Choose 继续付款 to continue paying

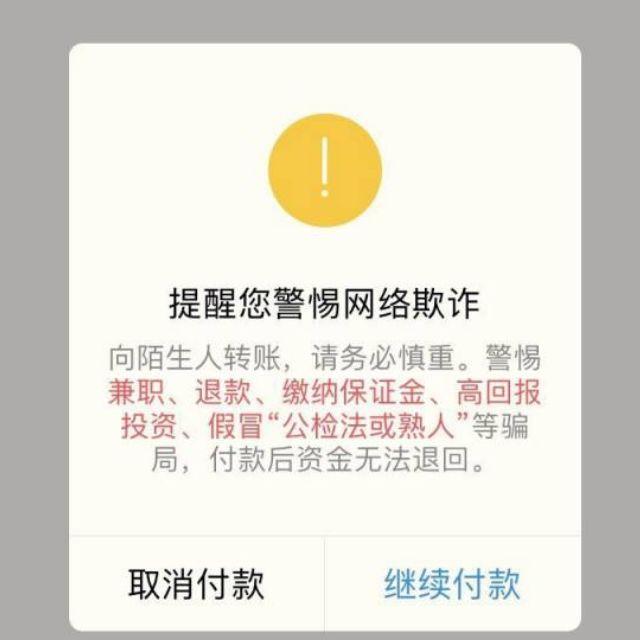(452, 584)
